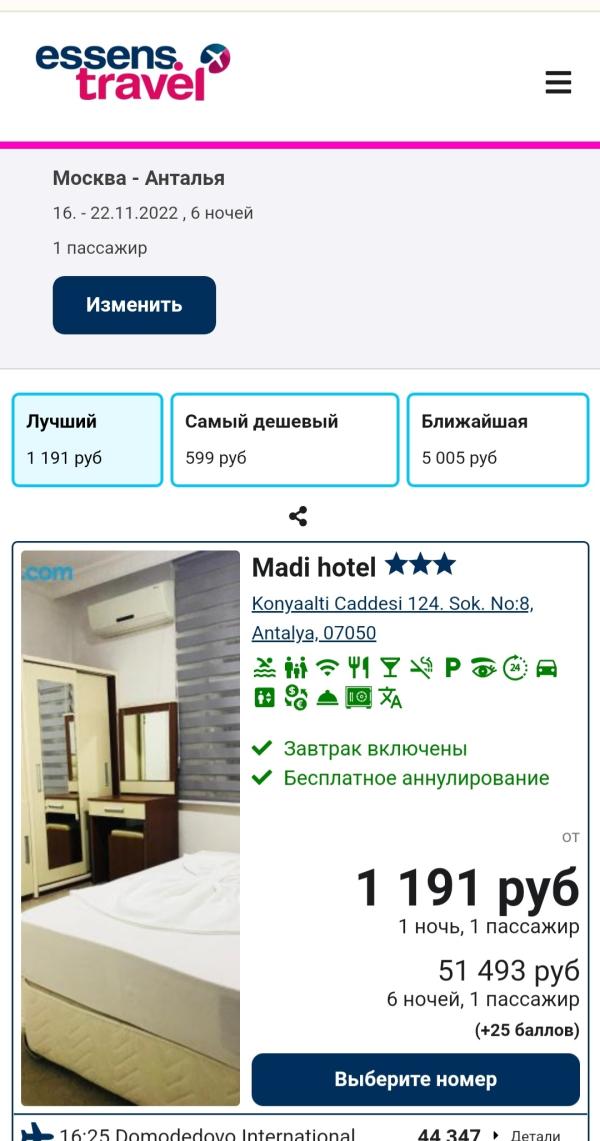
Task: Select the Лучший sorting tab
Action: (x=87, y=440)
